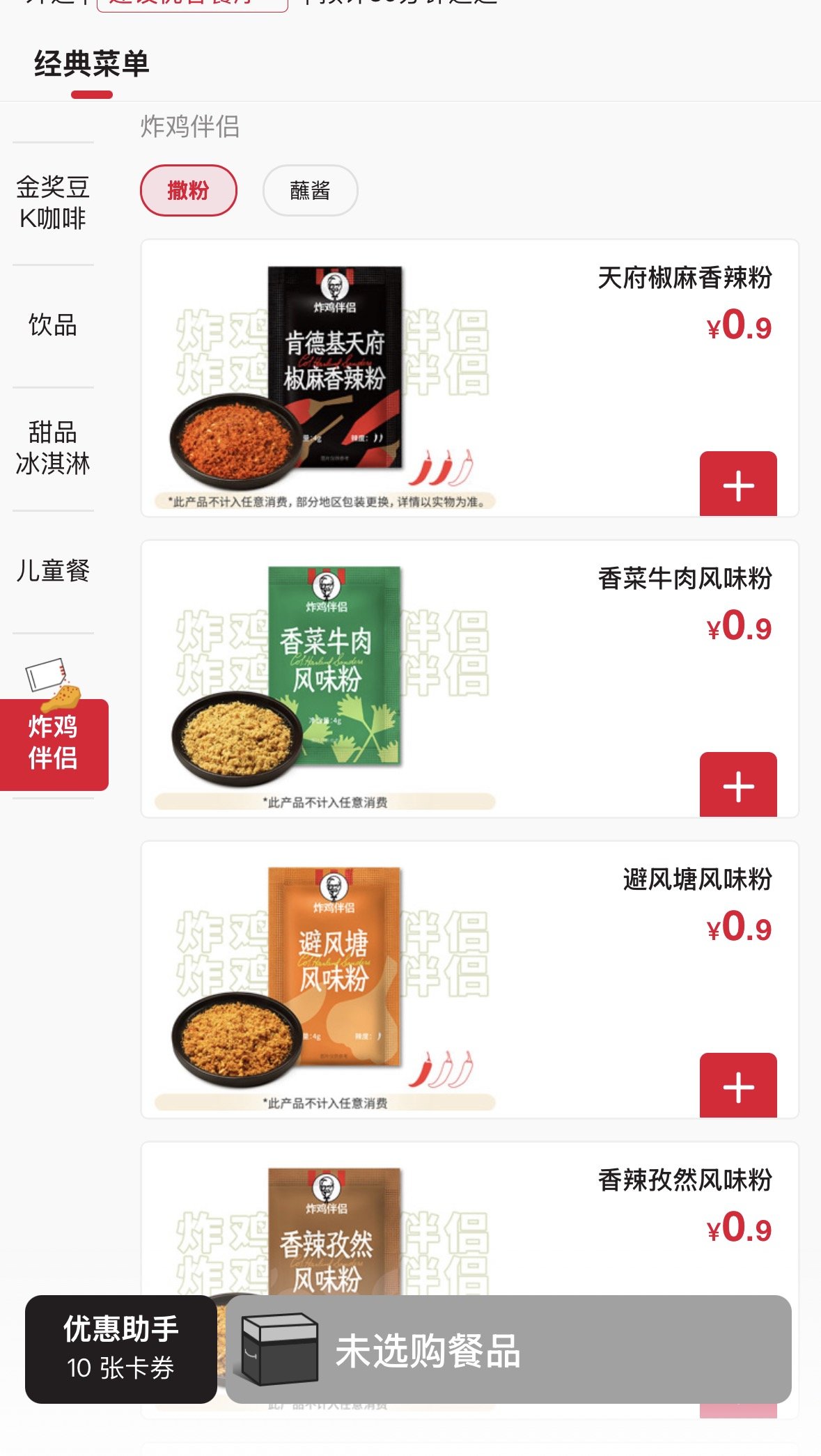Select the 撒粉 filter chip
Image resolution: width=821 pixels, height=1456 pixels.
188,190
